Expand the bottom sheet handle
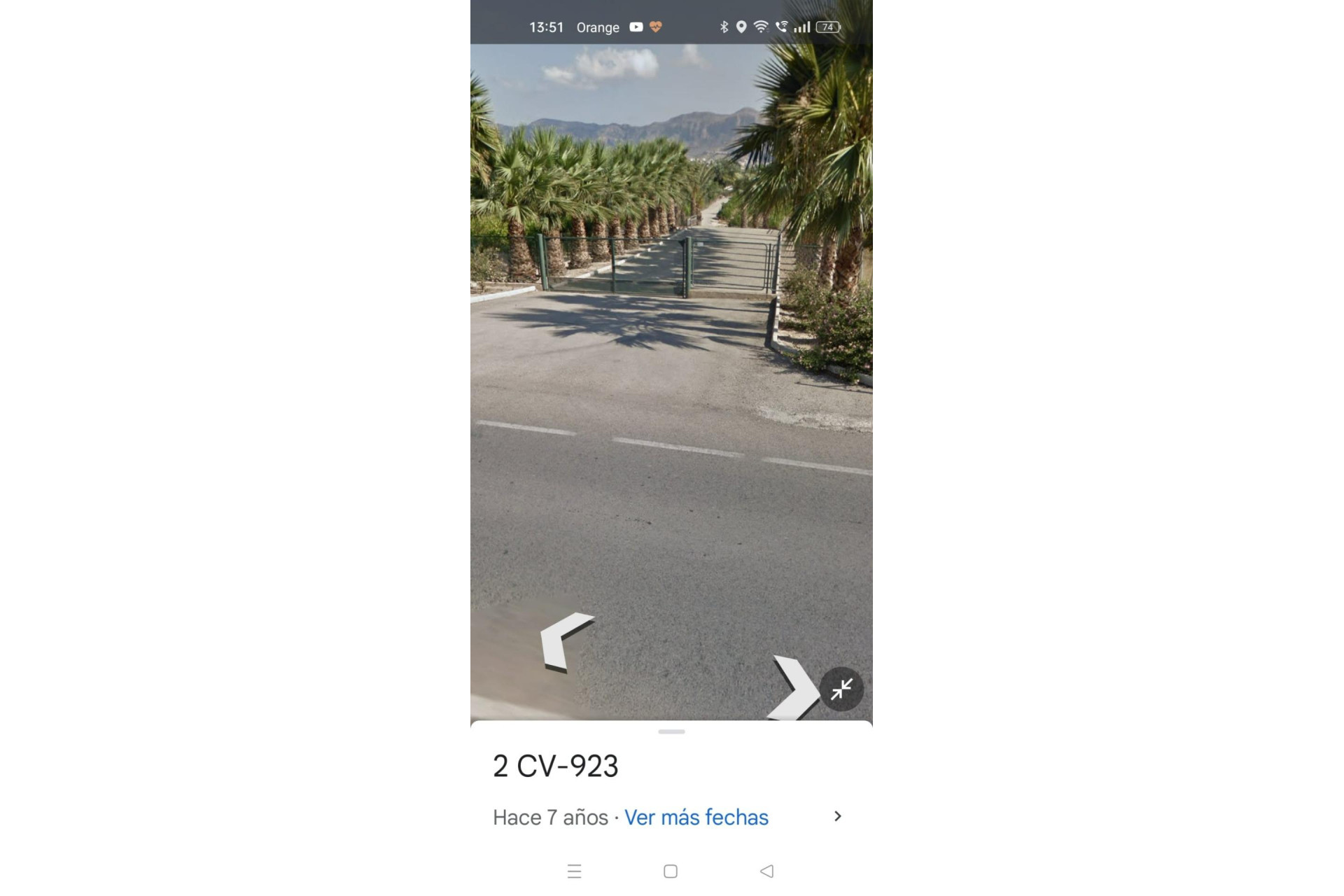This screenshot has height=896, width=1344. pyautogui.click(x=671, y=731)
